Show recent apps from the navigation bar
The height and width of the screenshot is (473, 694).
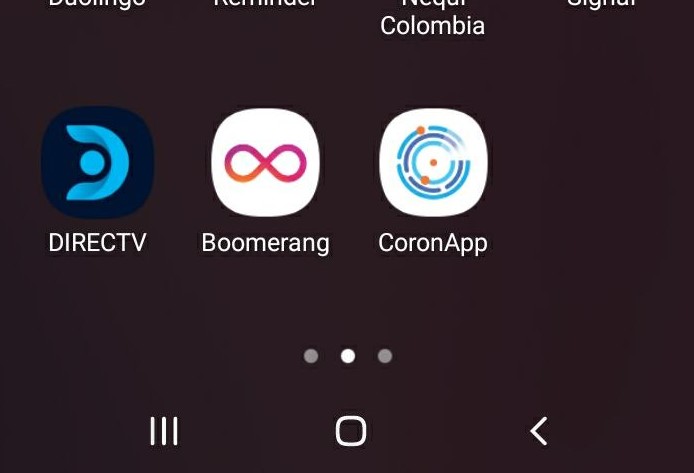click(164, 431)
